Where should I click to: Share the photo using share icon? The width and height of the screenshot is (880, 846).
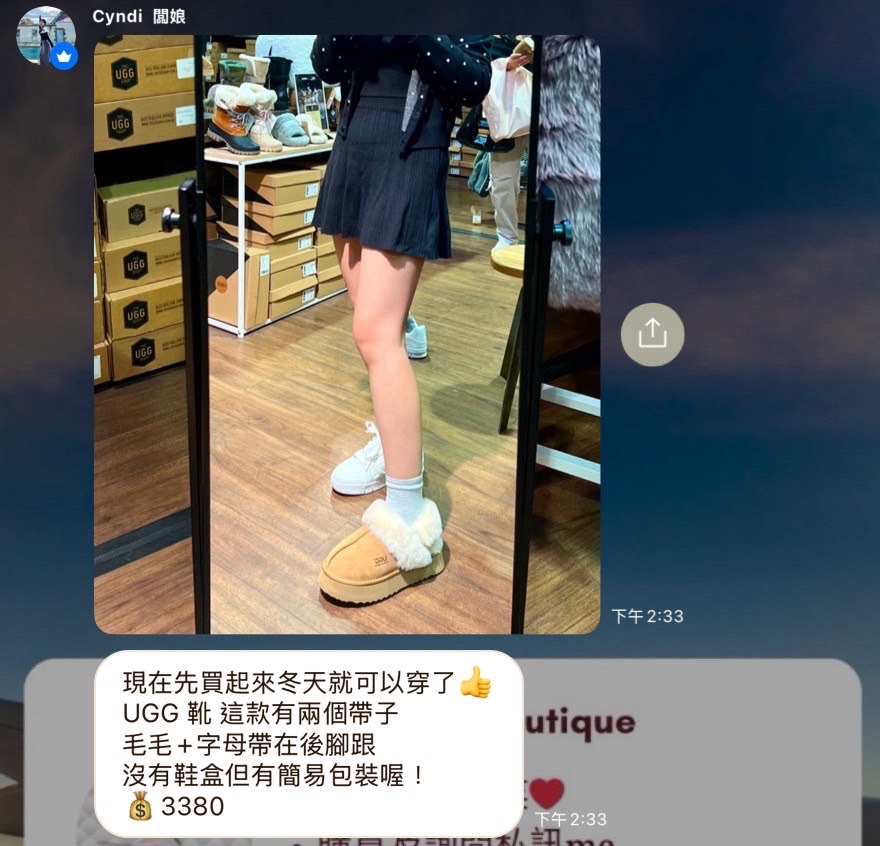pos(652,334)
